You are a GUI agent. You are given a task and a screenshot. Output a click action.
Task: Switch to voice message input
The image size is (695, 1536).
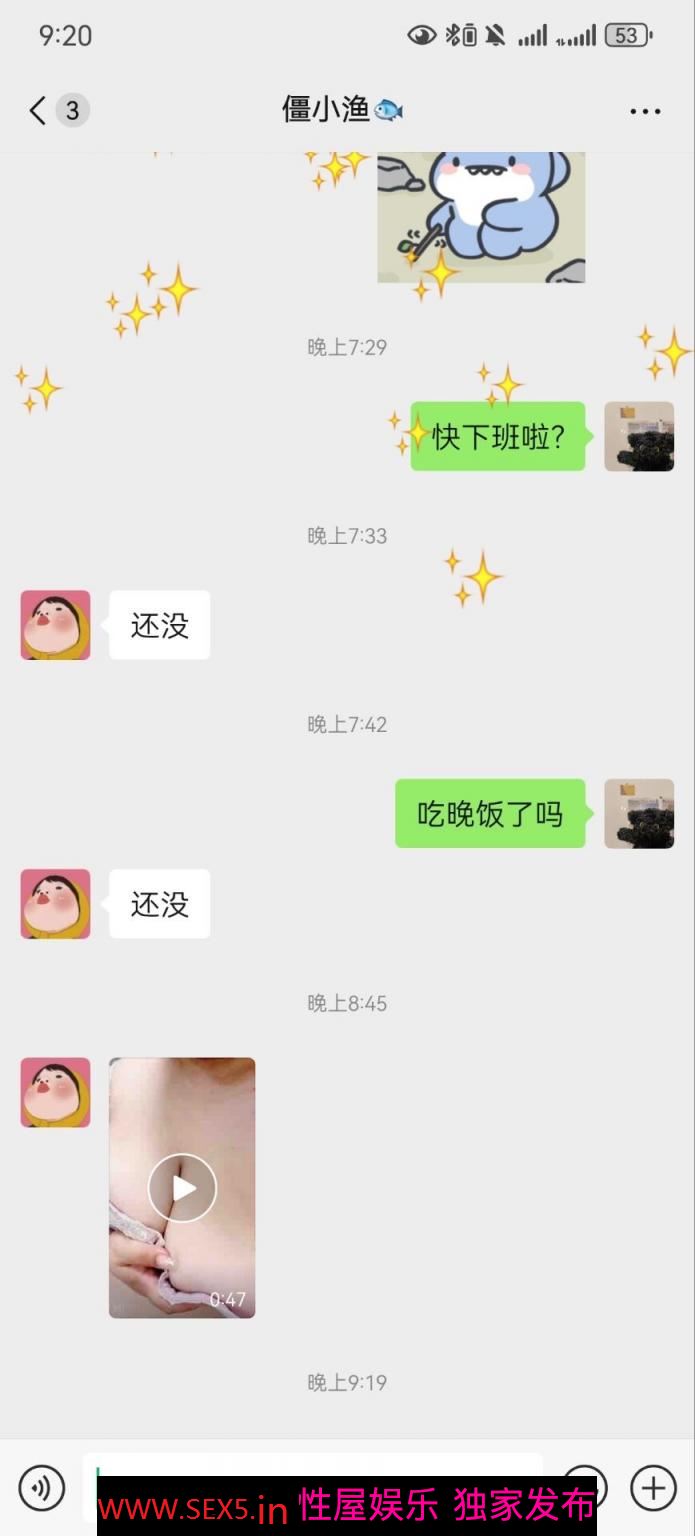(42, 1488)
